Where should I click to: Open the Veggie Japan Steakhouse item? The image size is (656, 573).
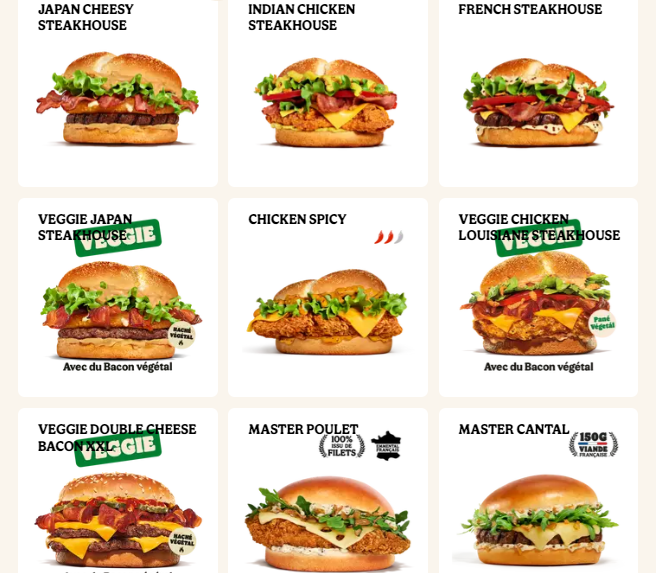pos(117,305)
